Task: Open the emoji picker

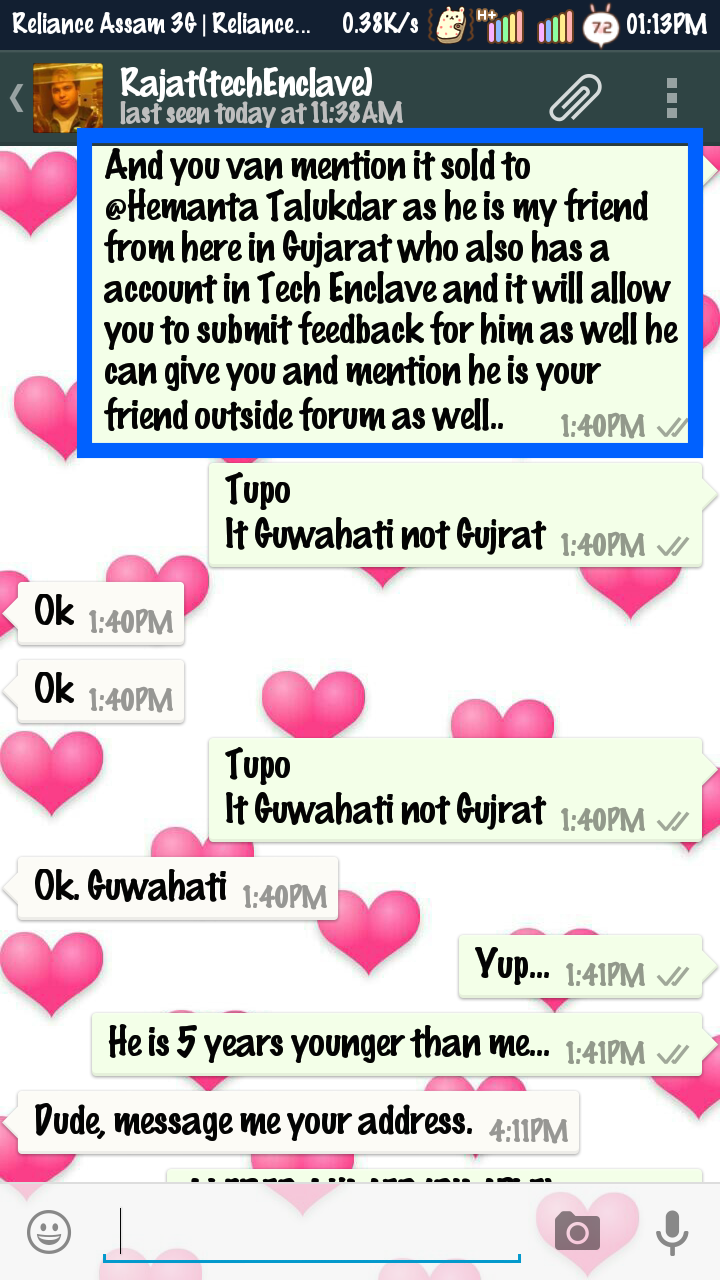Action: pos(49,1231)
